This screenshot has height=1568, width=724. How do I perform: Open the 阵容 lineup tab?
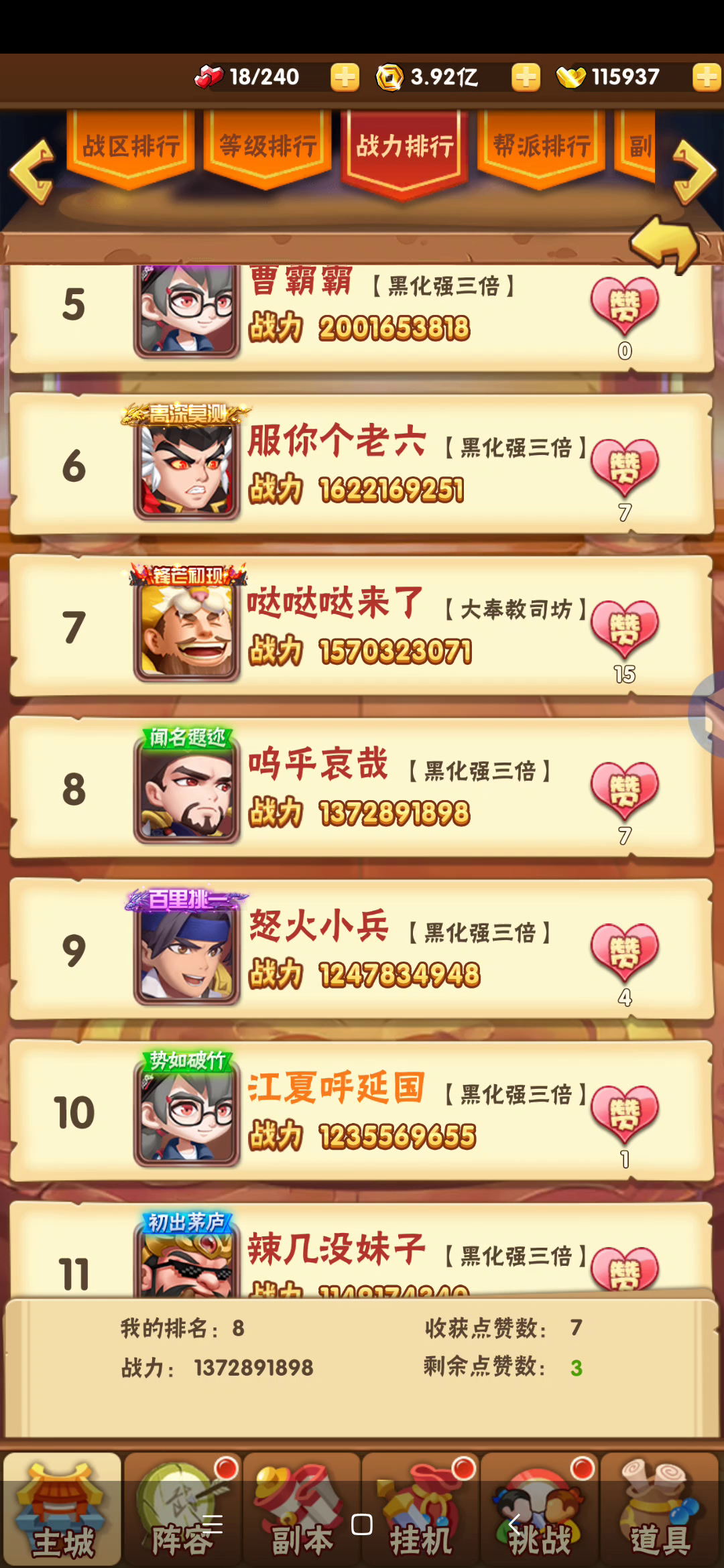click(182, 1508)
